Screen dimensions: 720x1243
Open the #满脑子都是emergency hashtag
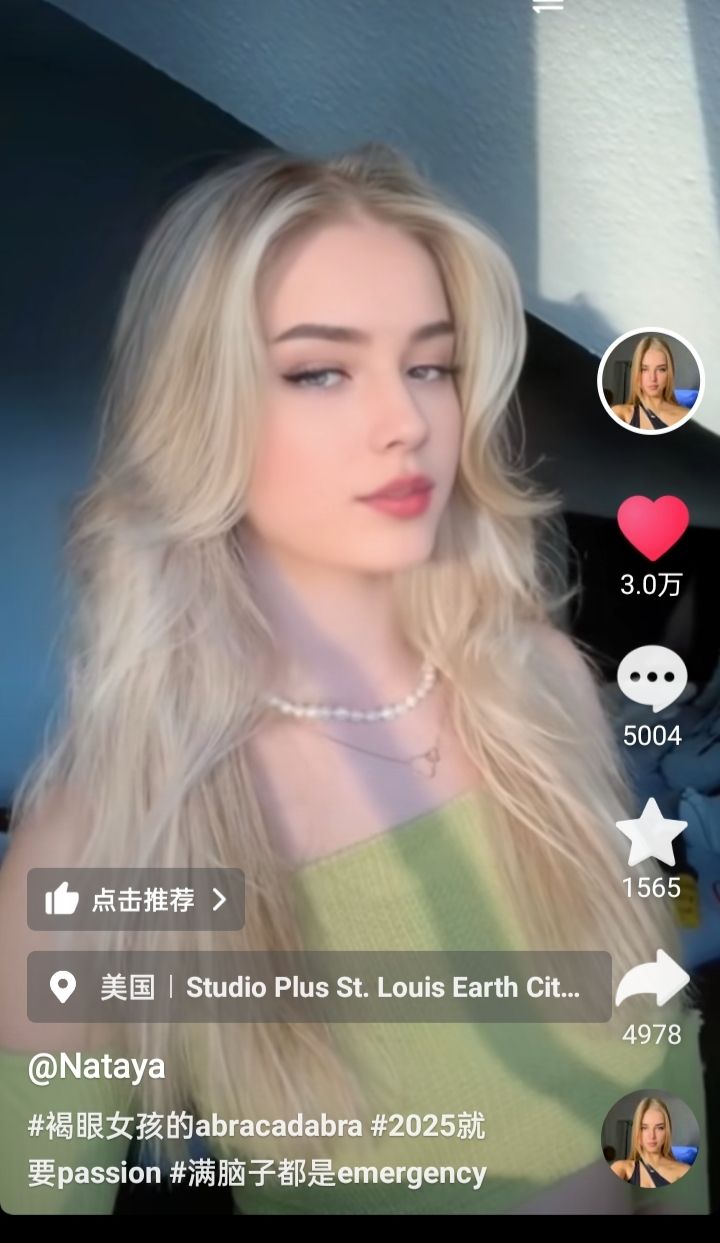[x=328, y=1172]
